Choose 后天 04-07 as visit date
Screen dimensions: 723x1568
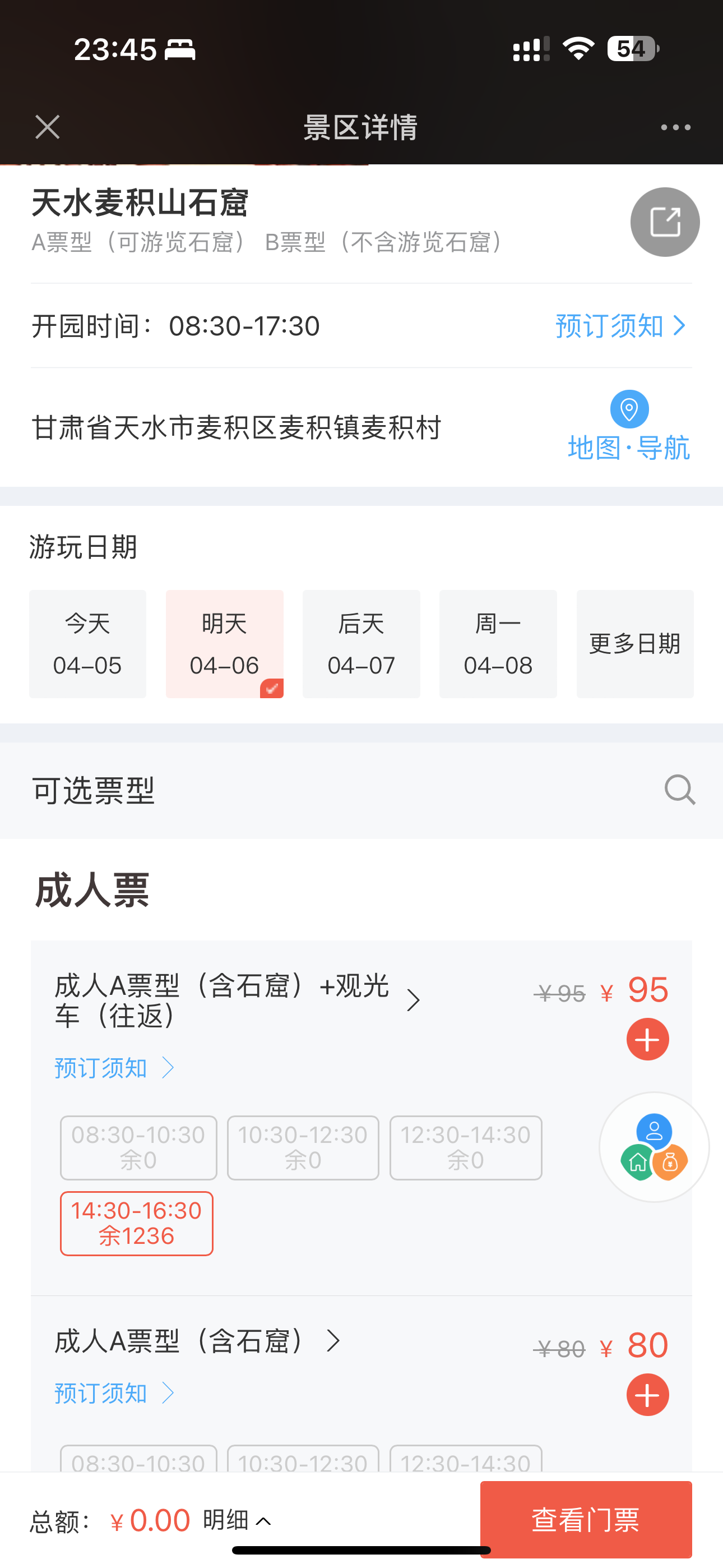[x=361, y=643]
